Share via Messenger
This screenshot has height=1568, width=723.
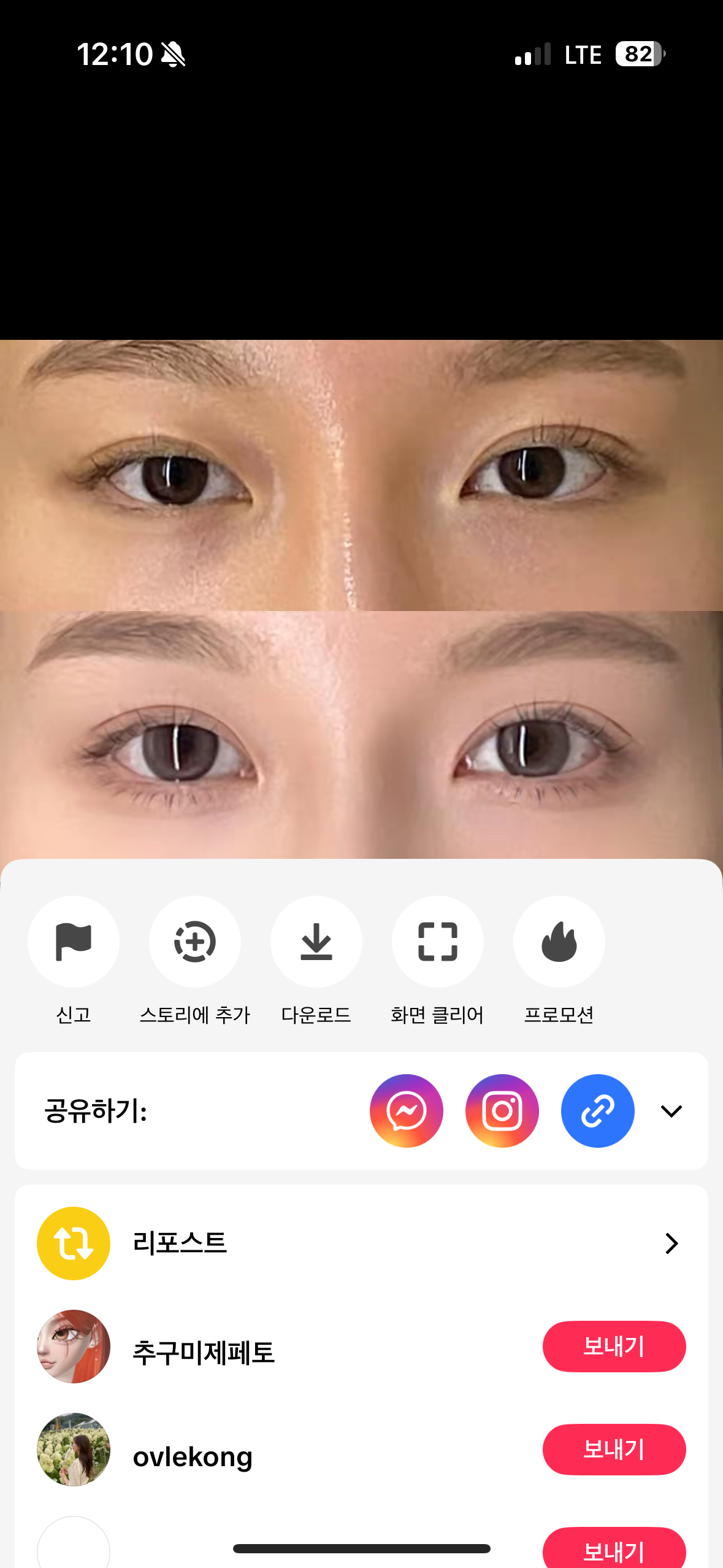(x=407, y=1111)
